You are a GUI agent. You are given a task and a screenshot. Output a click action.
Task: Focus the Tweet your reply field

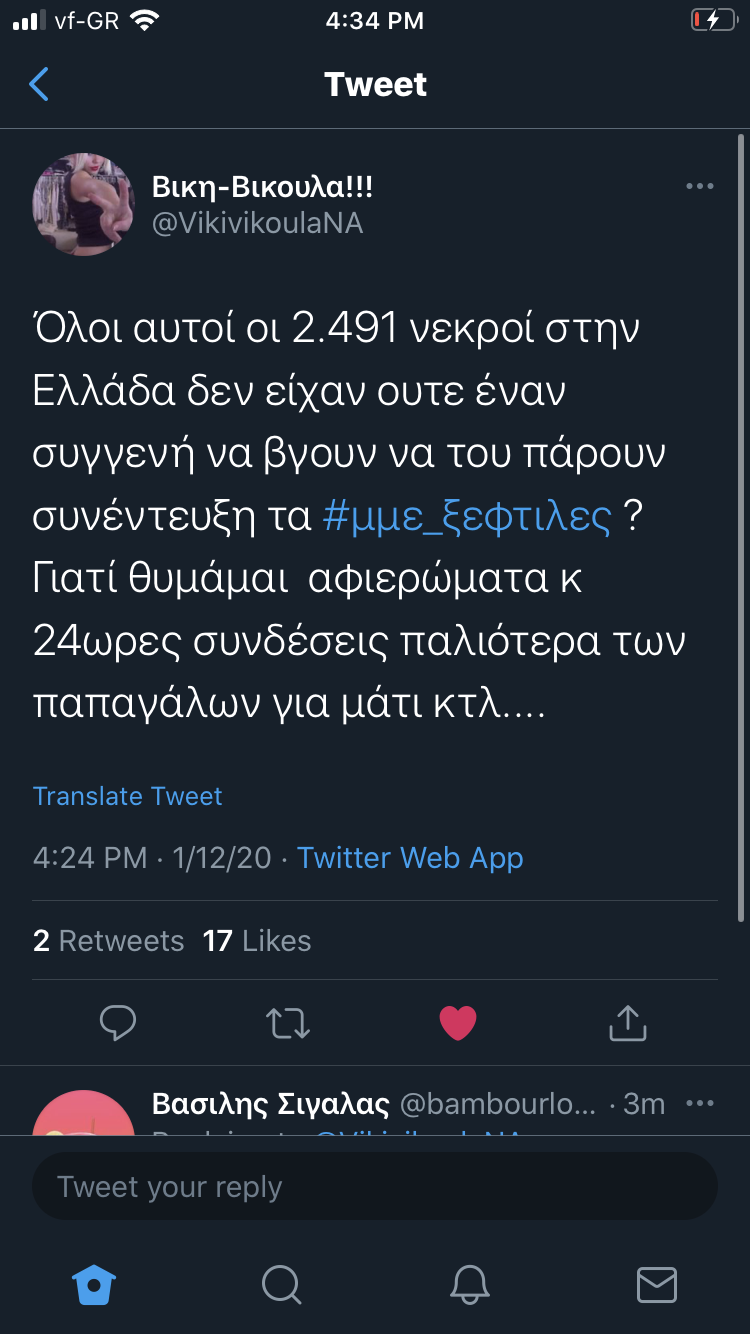375,1187
